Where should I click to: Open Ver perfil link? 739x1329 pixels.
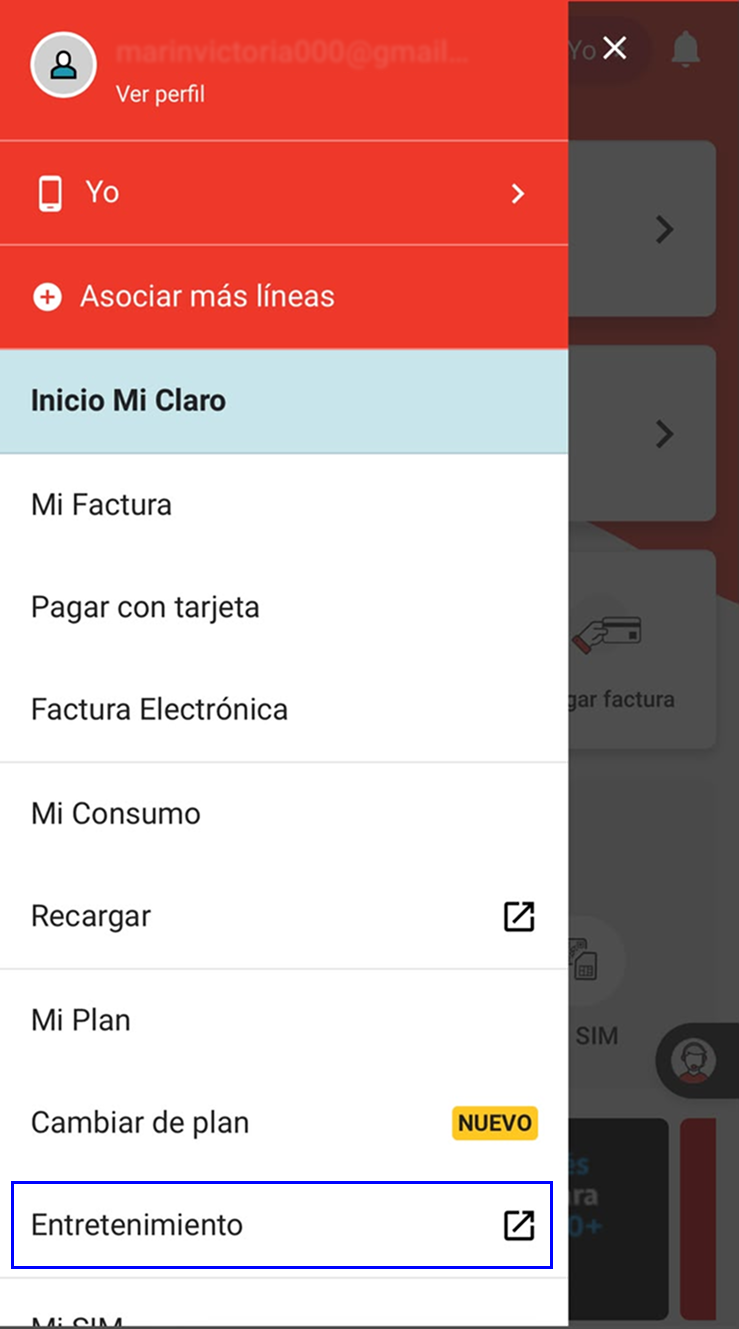point(160,94)
